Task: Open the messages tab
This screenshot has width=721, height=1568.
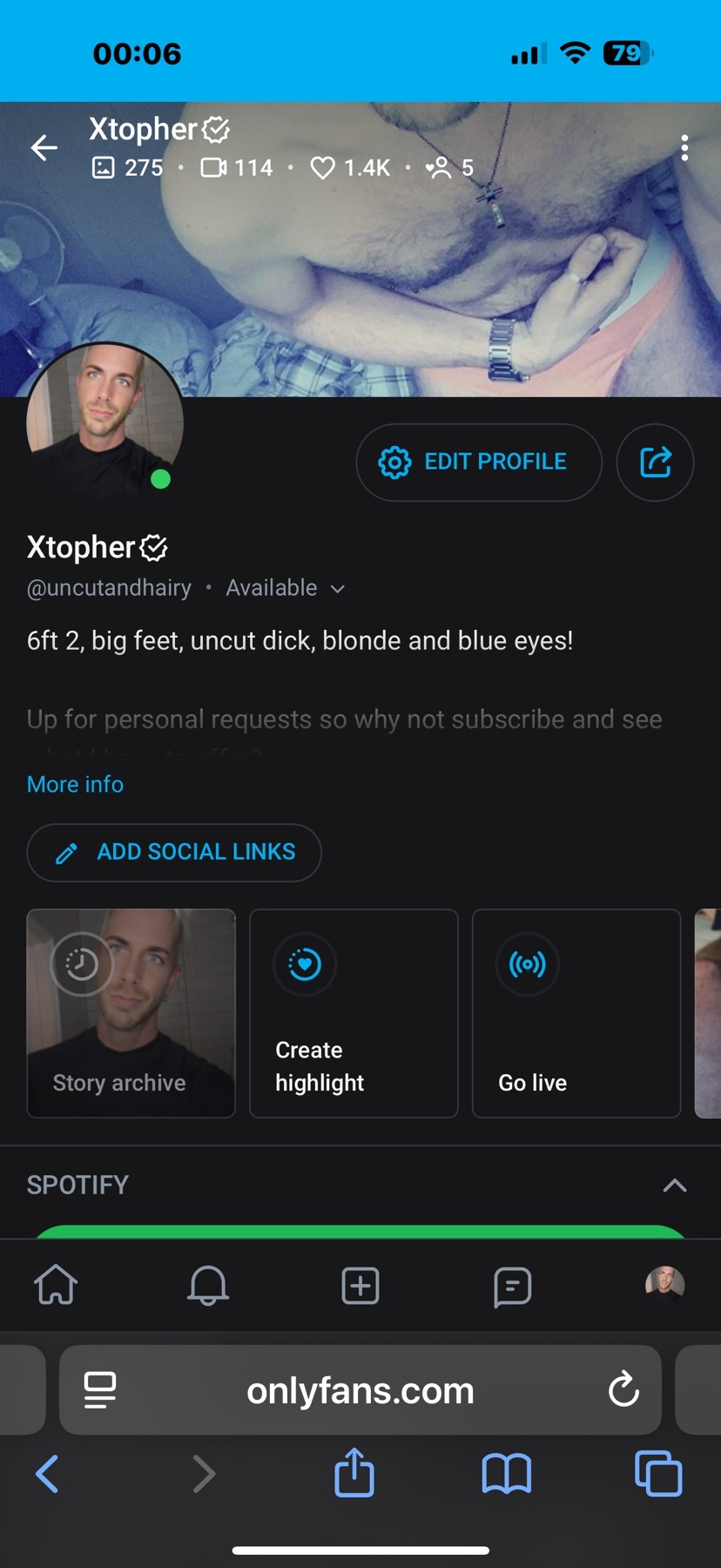Action: pyautogui.click(x=512, y=1285)
